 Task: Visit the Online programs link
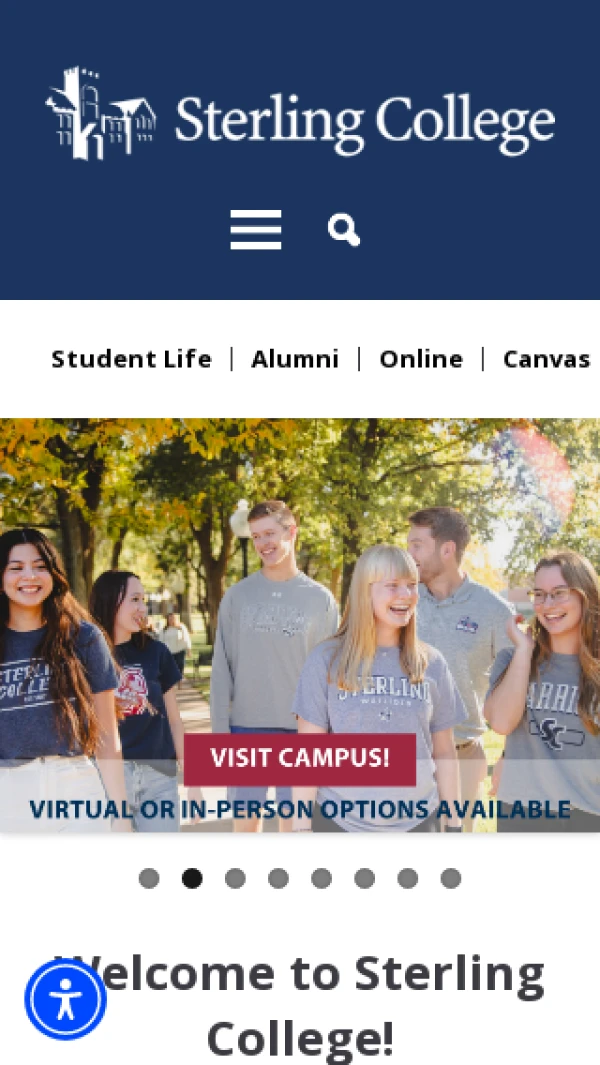pyautogui.click(x=421, y=359)
